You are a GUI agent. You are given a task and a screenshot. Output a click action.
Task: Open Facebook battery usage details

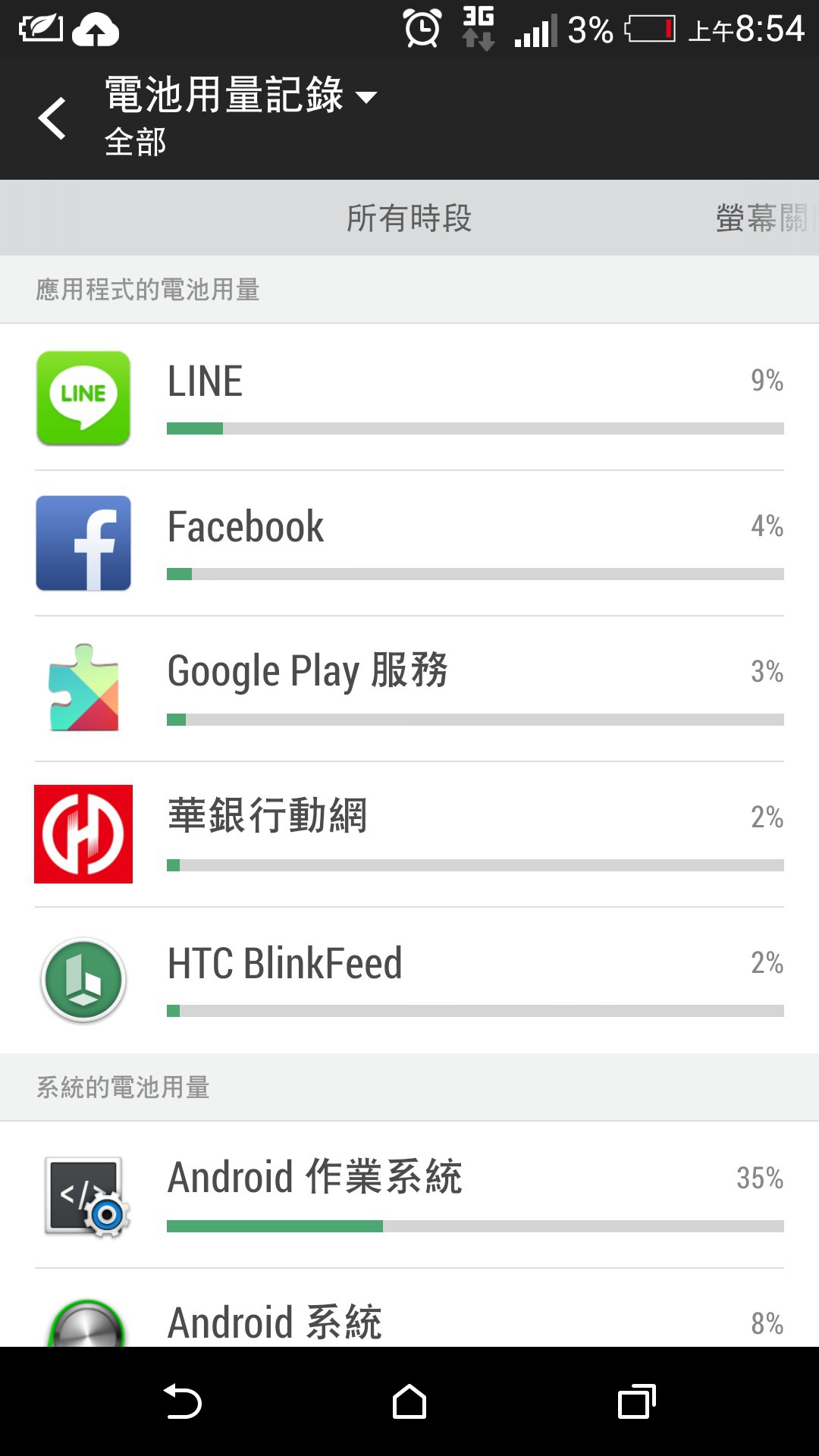tap(409, 543)
